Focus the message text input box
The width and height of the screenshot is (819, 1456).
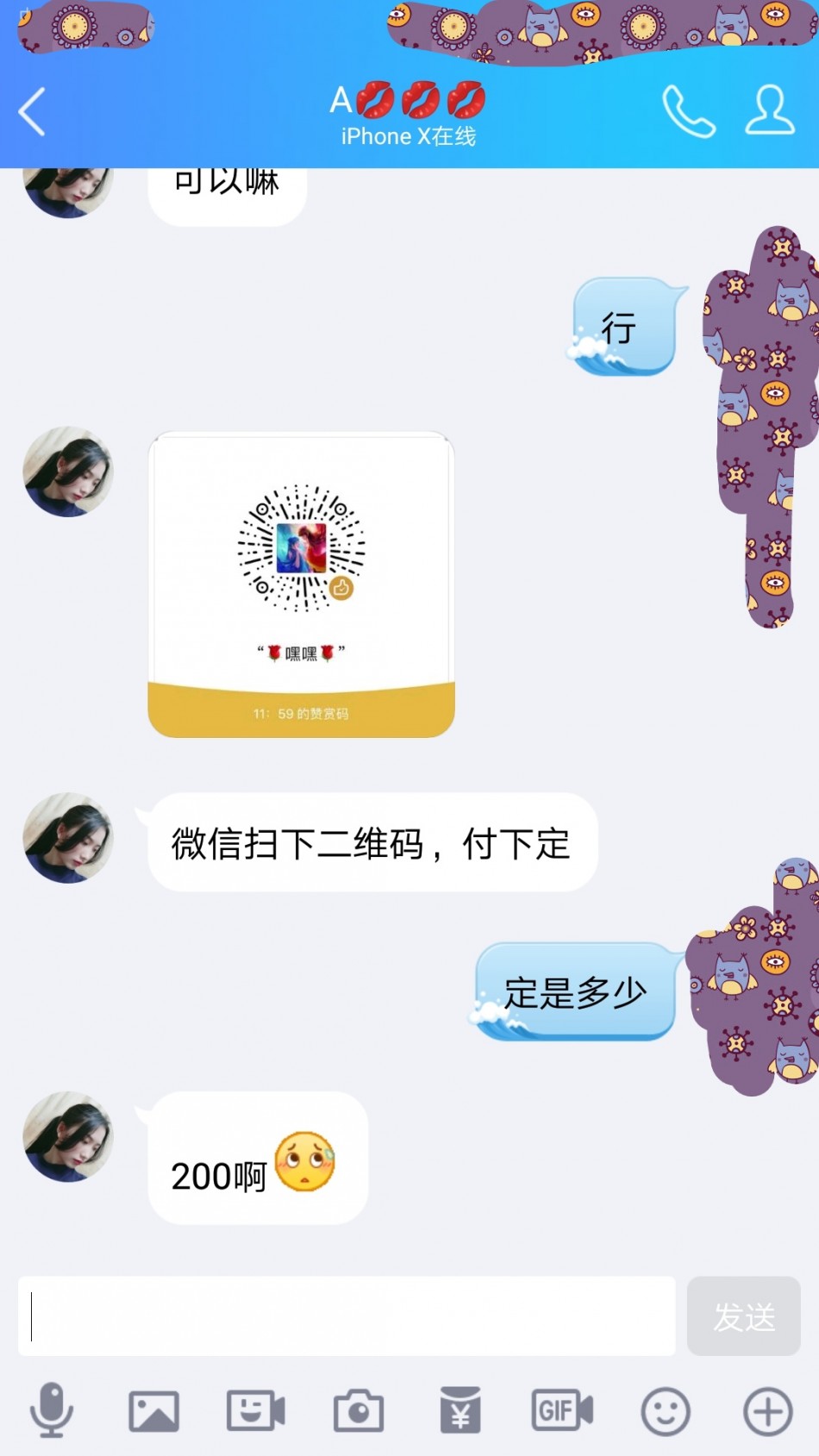[x=347, y=1316]
